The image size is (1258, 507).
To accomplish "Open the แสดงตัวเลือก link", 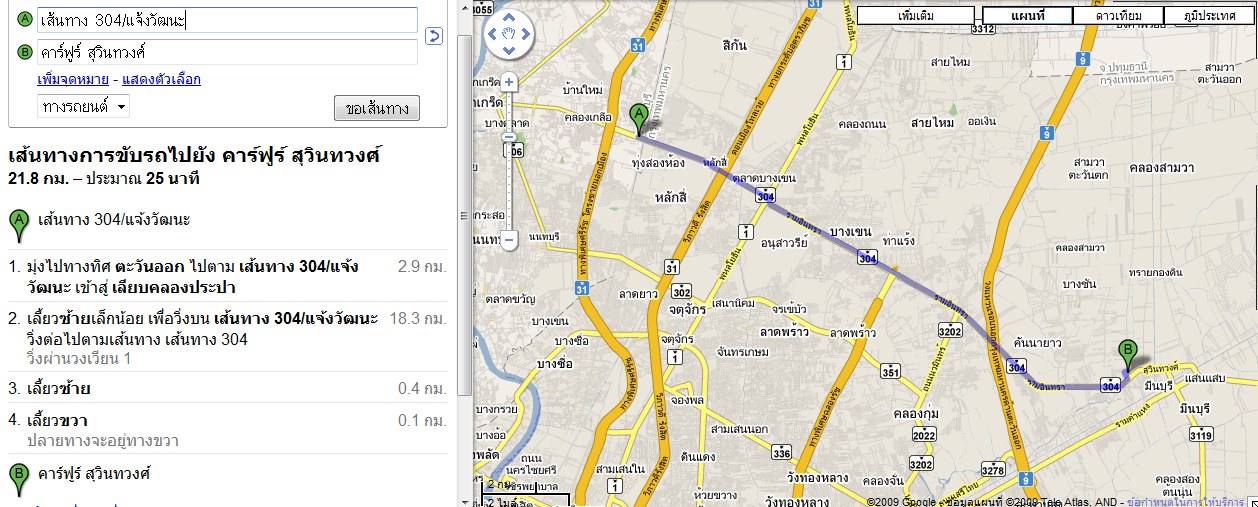I will pos(161,79).
